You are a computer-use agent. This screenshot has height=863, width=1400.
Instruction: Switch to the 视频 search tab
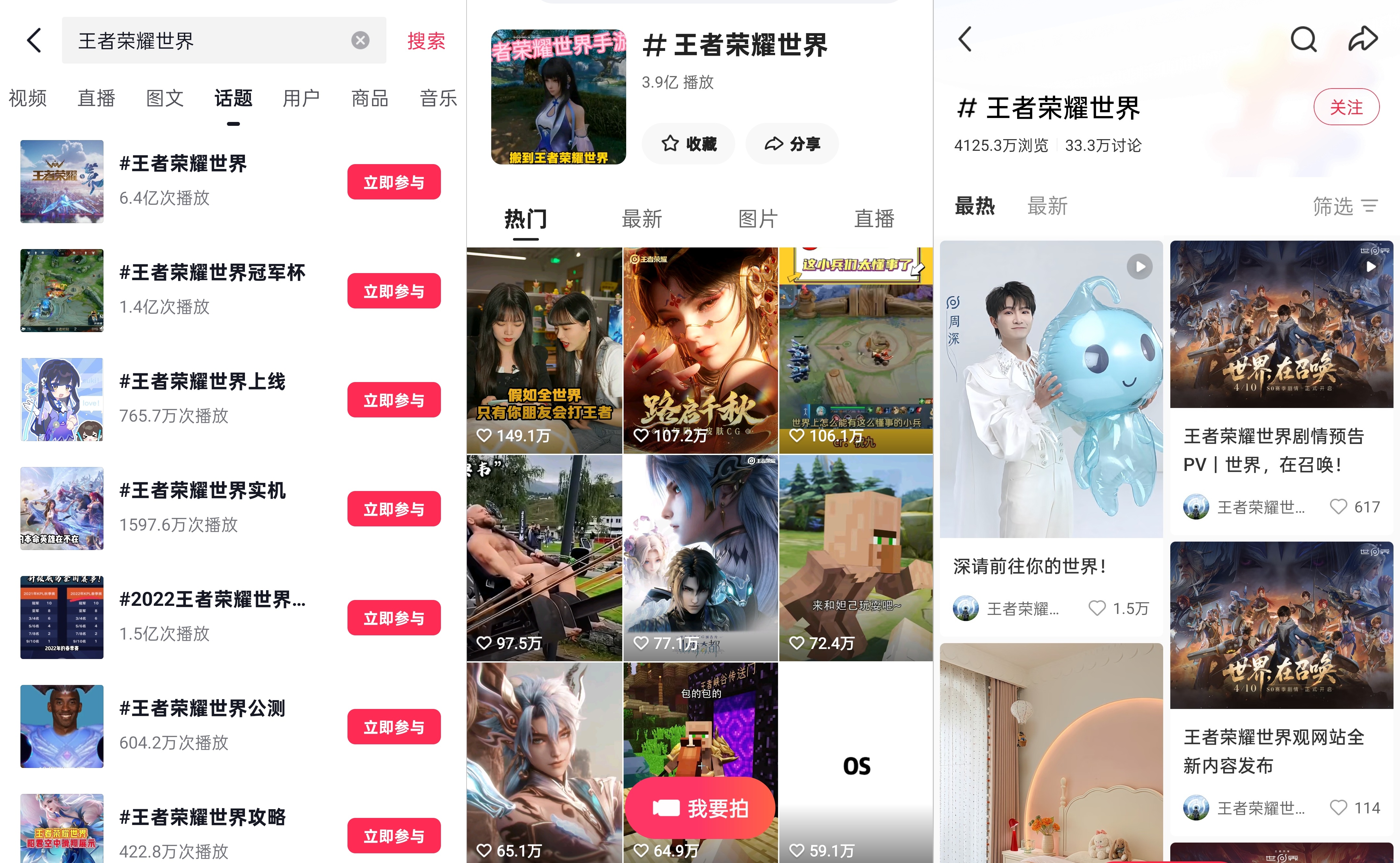point(27,98)
